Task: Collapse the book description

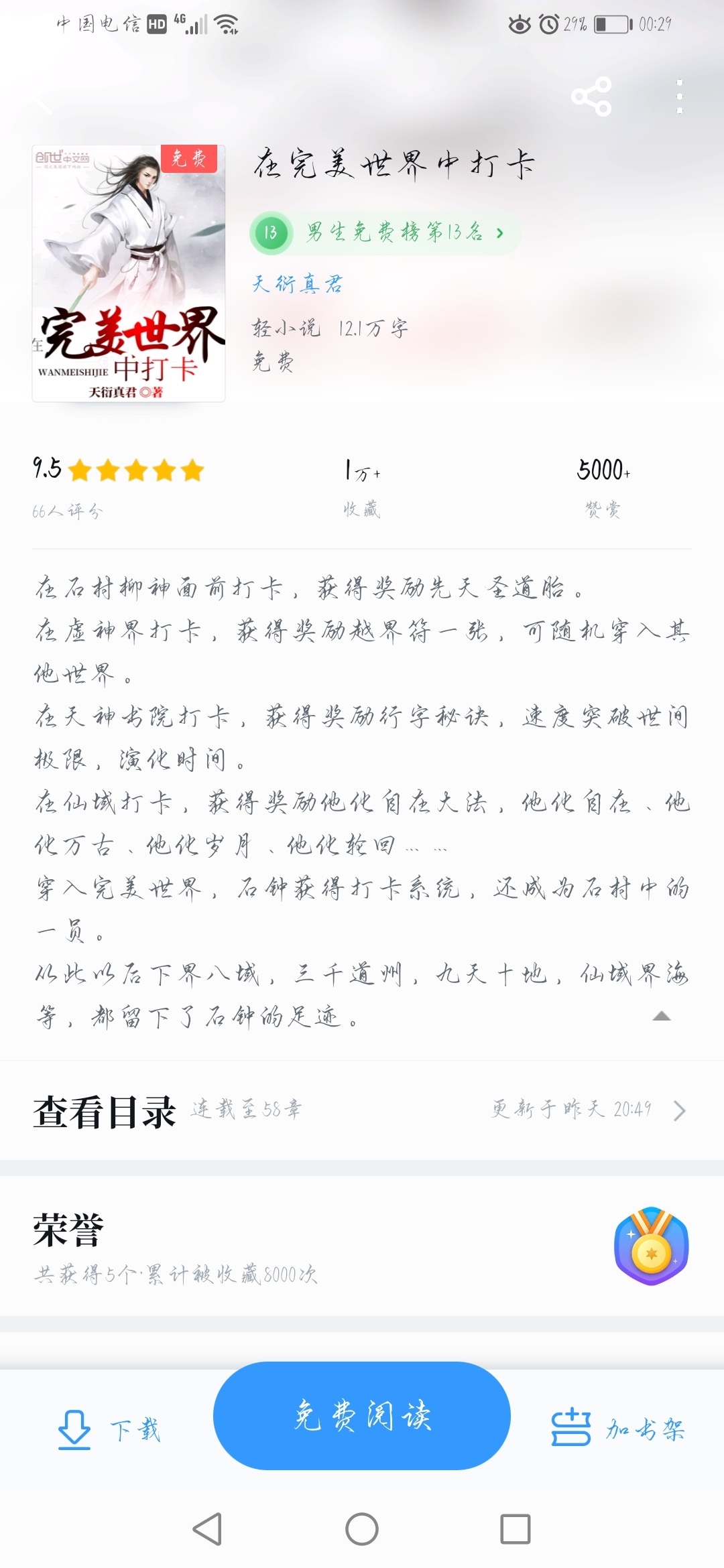Action: pyautogui.click(x=662, y=1017)
